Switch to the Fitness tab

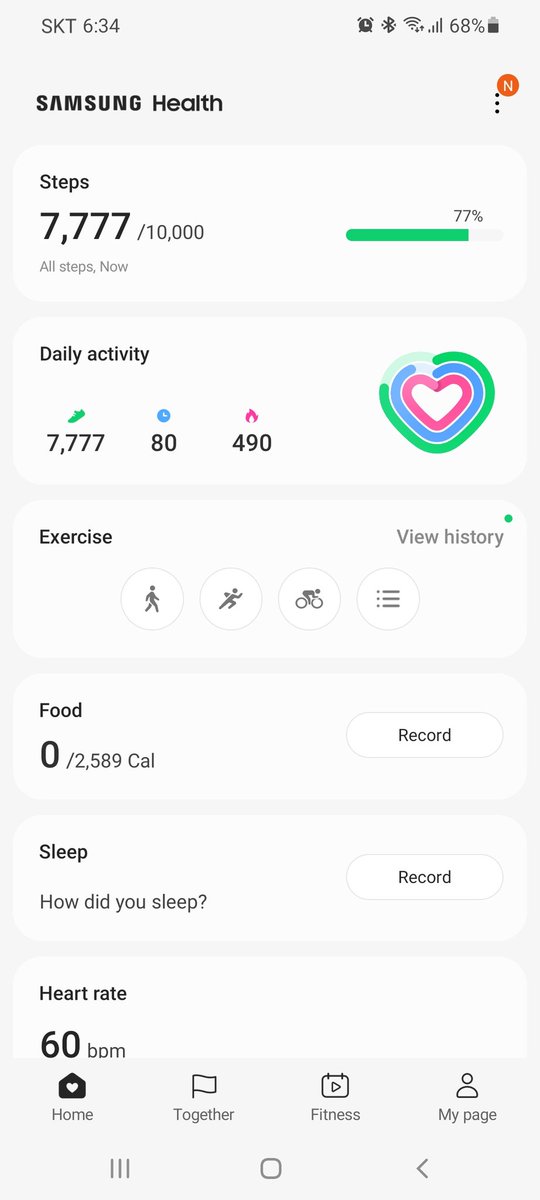pos(335,1098)
